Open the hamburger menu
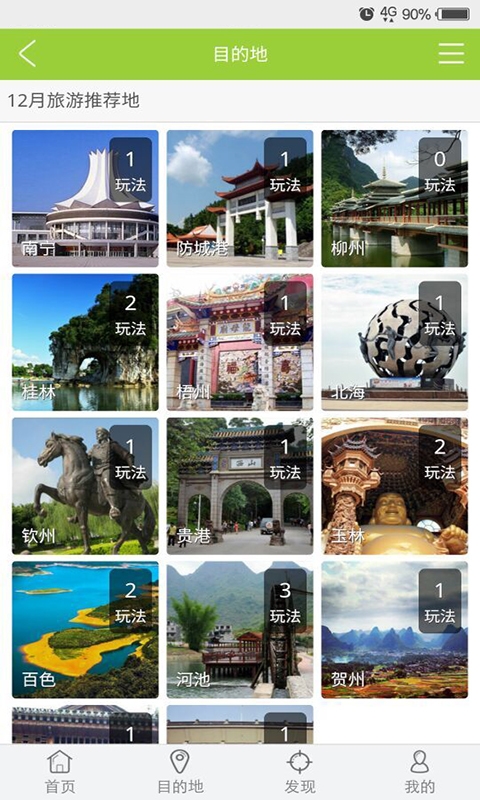480x800 pixels. [x=451, y=54]
